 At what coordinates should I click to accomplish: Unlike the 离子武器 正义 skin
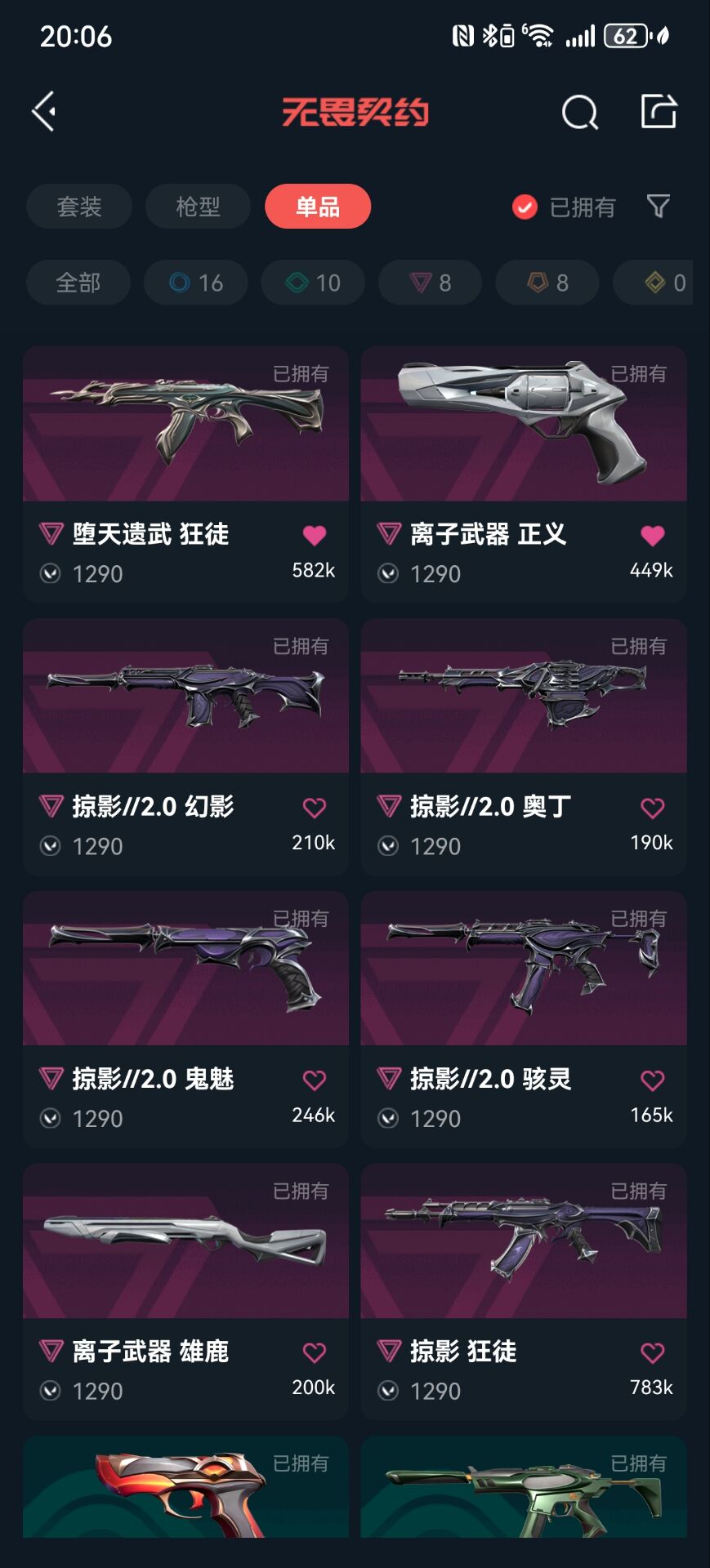652,536
